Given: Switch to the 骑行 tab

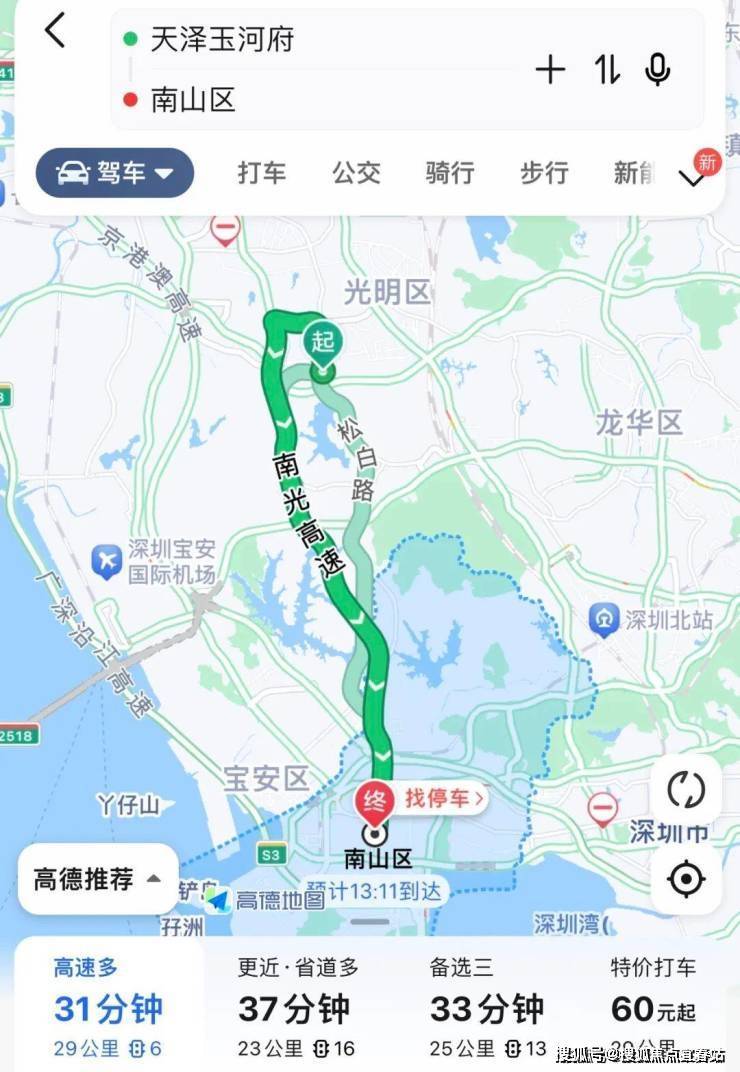Looking at the screenshot, I should tap(450, 173).
